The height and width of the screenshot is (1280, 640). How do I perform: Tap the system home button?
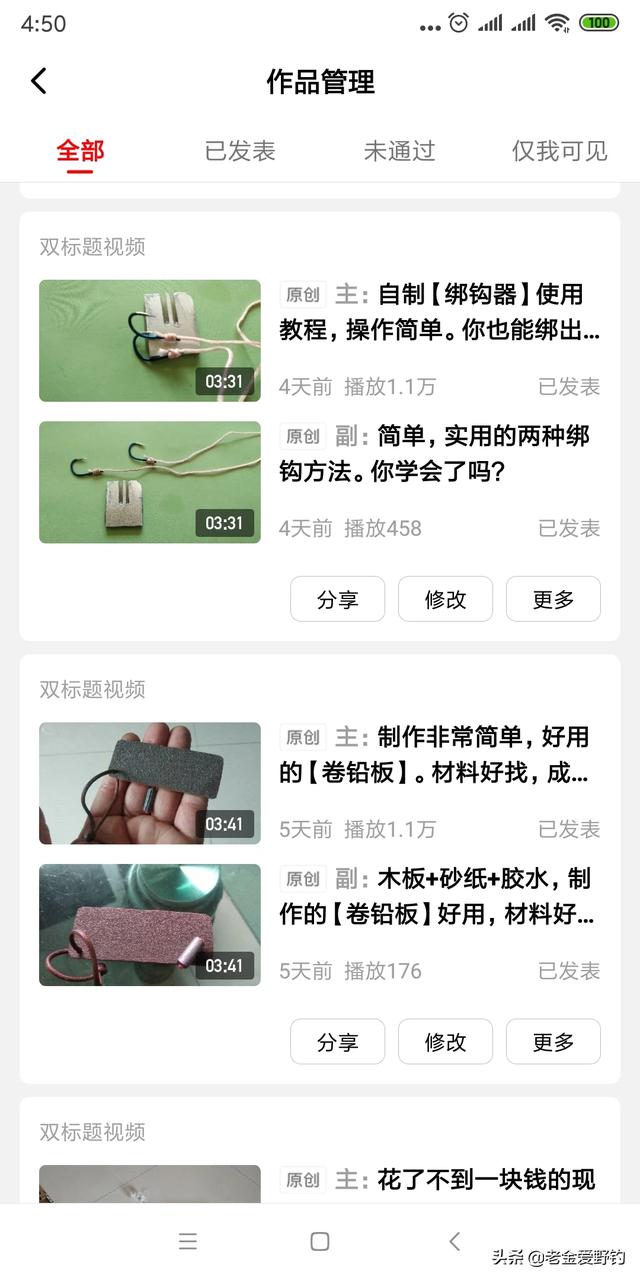coord(320,1241)
